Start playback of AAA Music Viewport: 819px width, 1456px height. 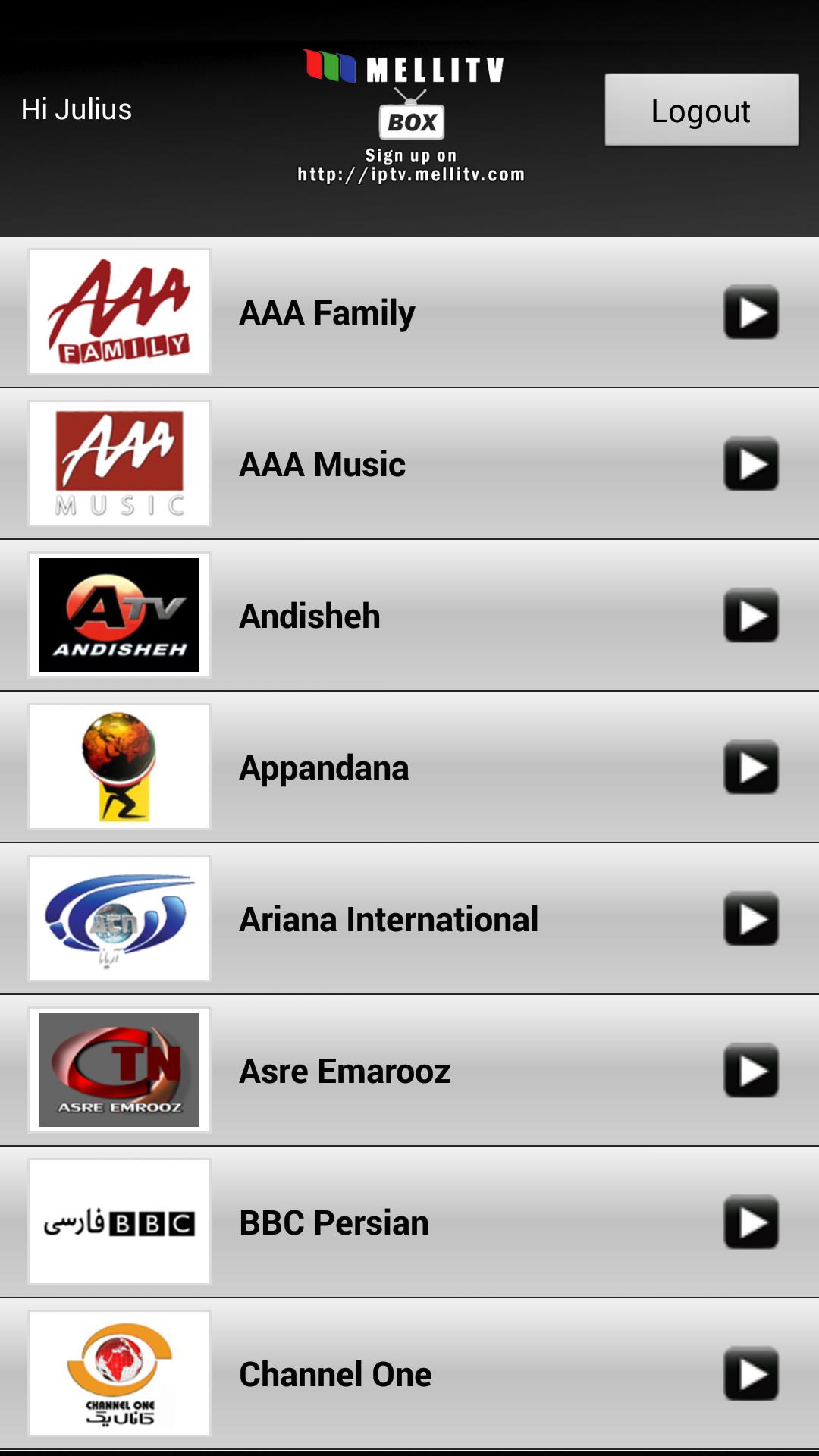tap(751, 463)
